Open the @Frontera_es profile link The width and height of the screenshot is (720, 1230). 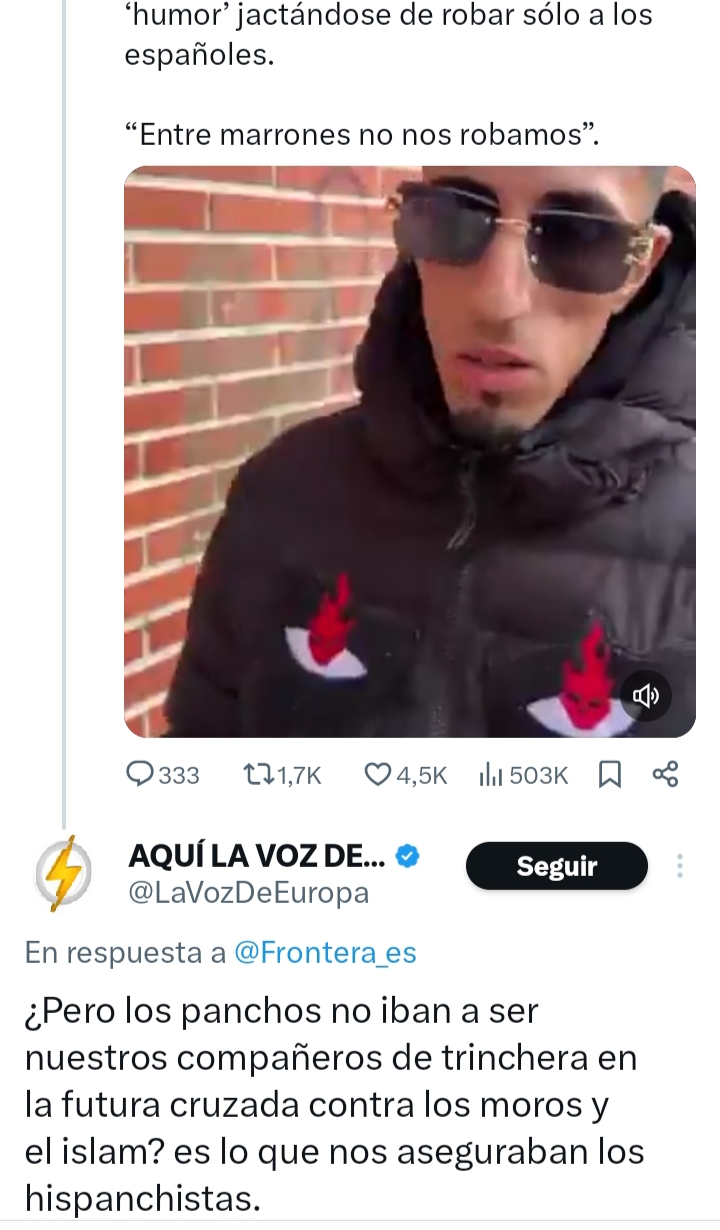point(324,953)
